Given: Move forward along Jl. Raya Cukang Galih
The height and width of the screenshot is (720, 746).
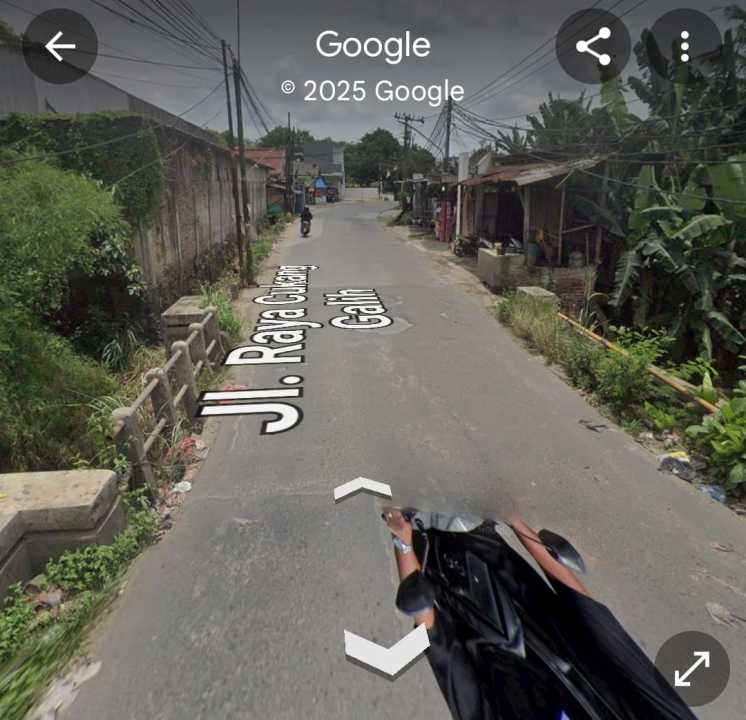Looking at the screenshot, I should coord(362,488).
